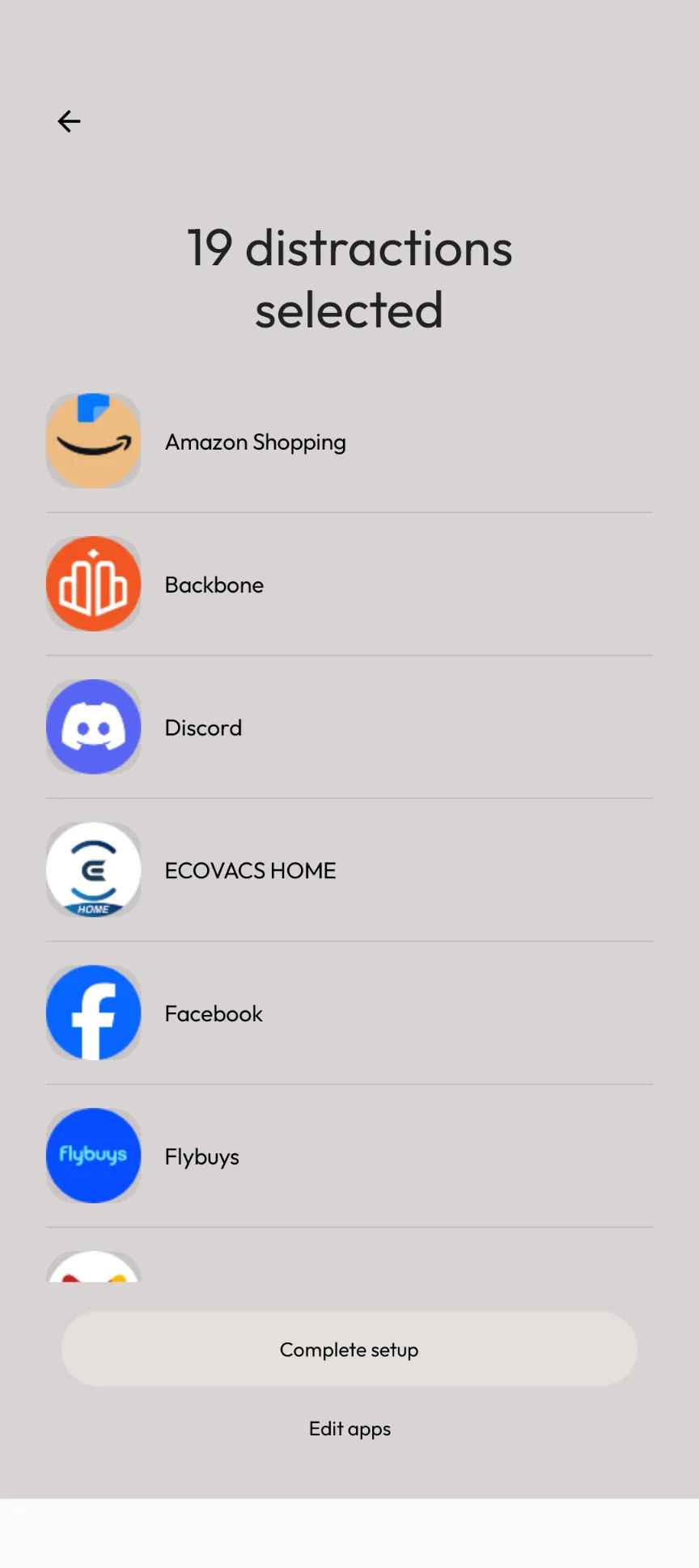
Task: Tap the Complete setup button
Action: pos(349,1349)
